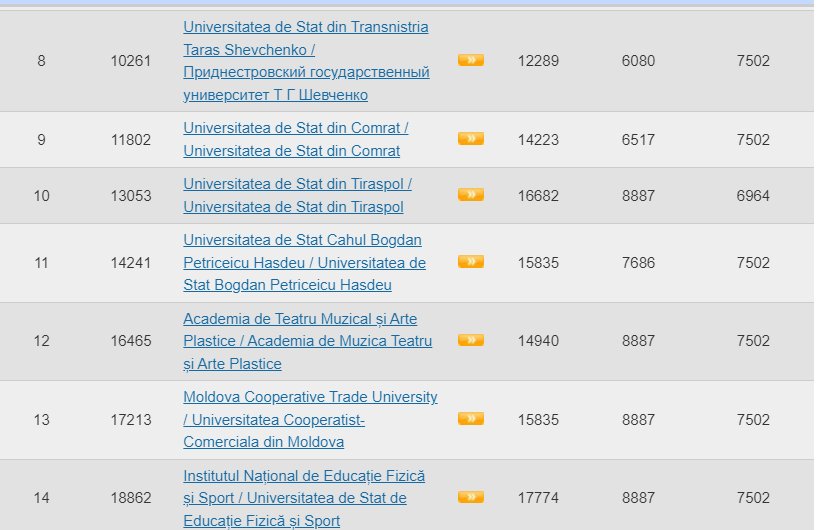Open Universitatea de Stat din Transnistria link
Image resolution: width=818 pixels, height=530 pixels.
(306, 61)
